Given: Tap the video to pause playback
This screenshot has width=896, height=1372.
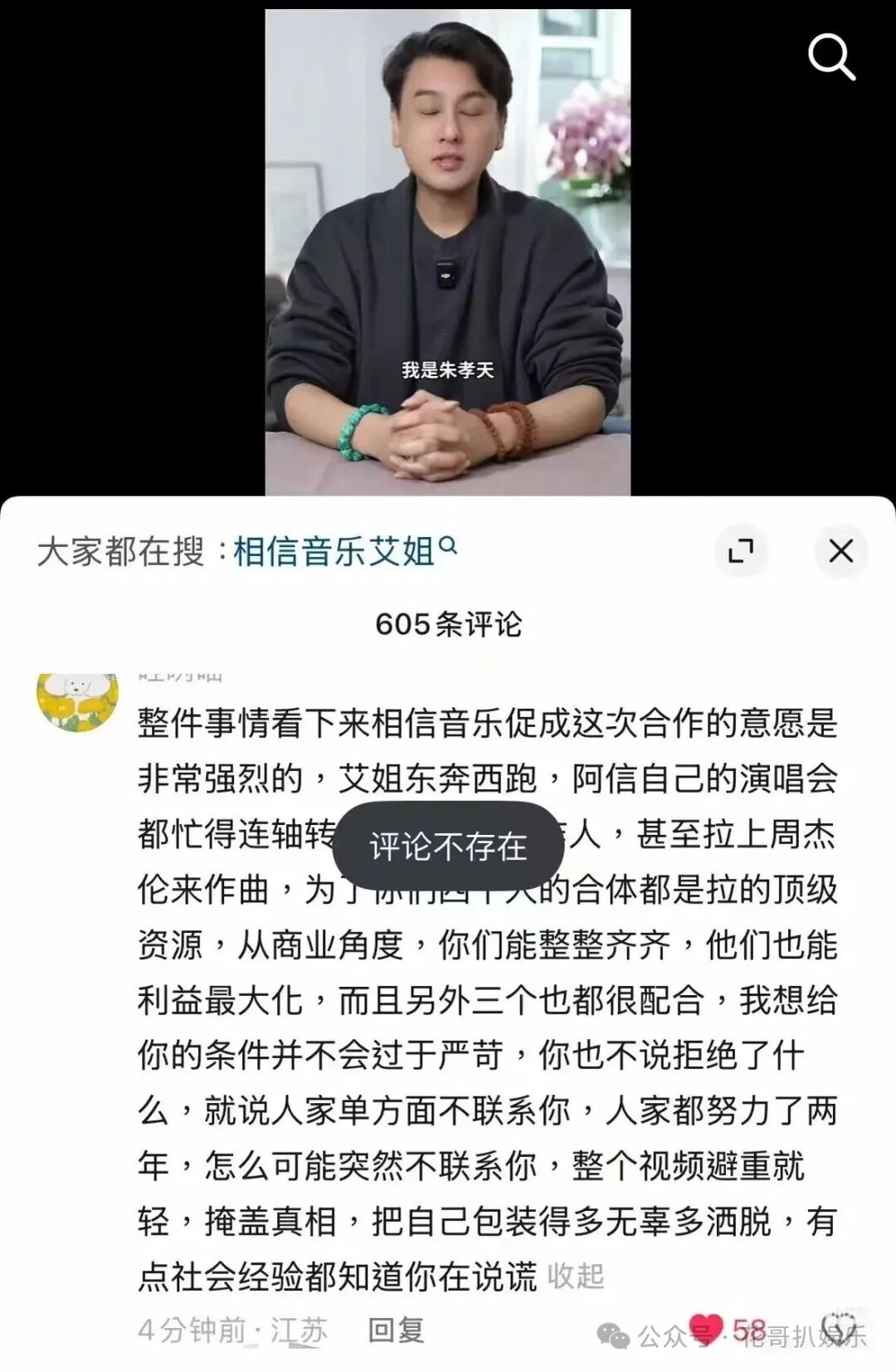Looking at the screenshot, I should pos(447,249).
